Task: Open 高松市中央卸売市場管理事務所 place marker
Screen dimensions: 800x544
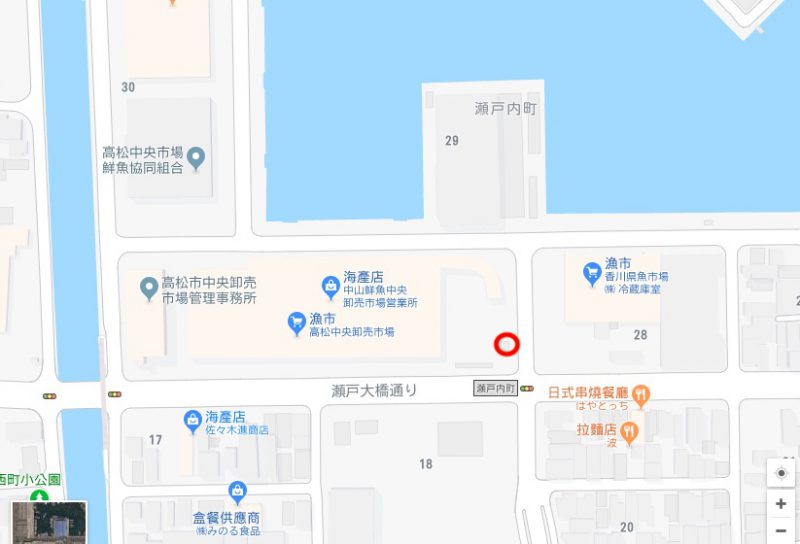Action: [149, 288]
